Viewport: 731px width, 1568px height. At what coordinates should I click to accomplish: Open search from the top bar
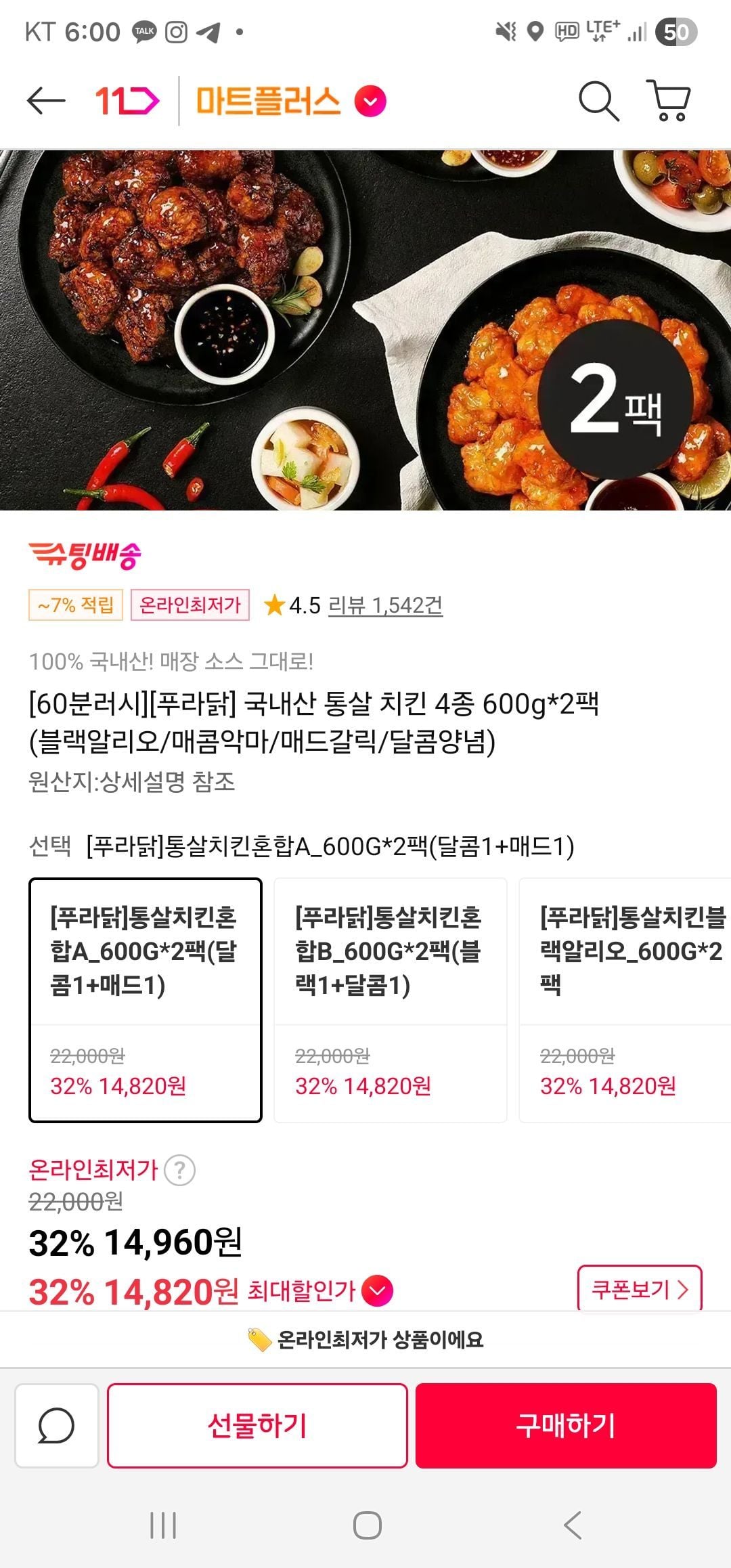598,102
